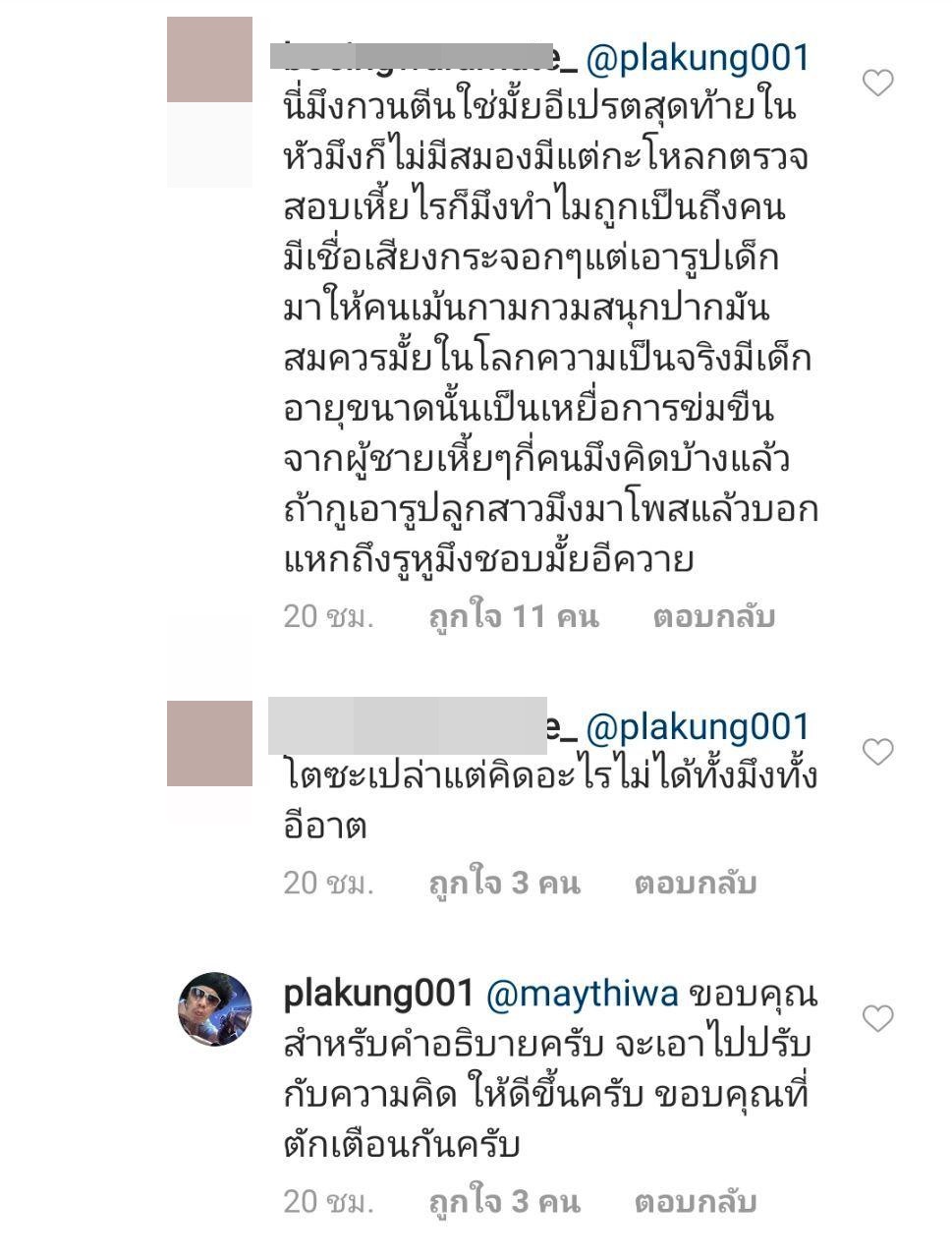952x1257 pixels.
Task: Open @plakung001 mention in the second comment
Action: pos(697,727)
